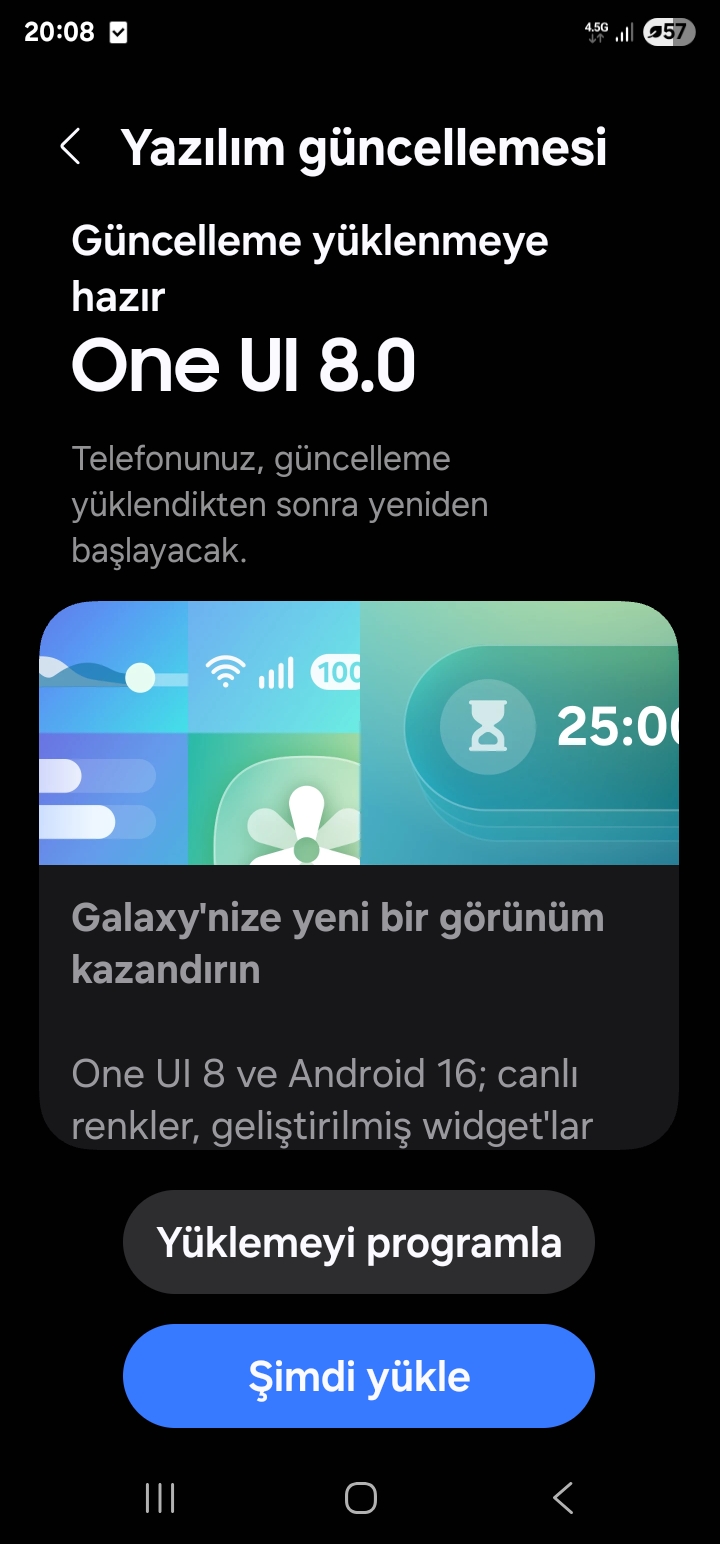Install update with Şimdi yükle

coord(359,1377)
